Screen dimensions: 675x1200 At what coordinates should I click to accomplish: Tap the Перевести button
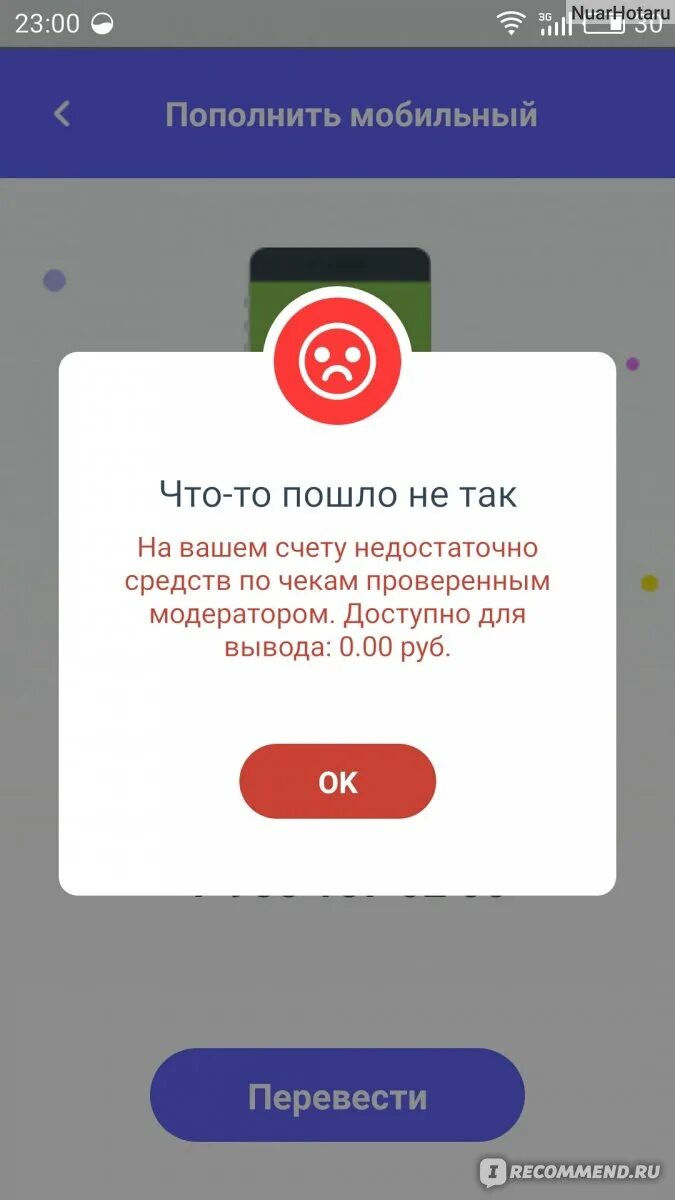pyautogui.click(x=337, y=1097)
